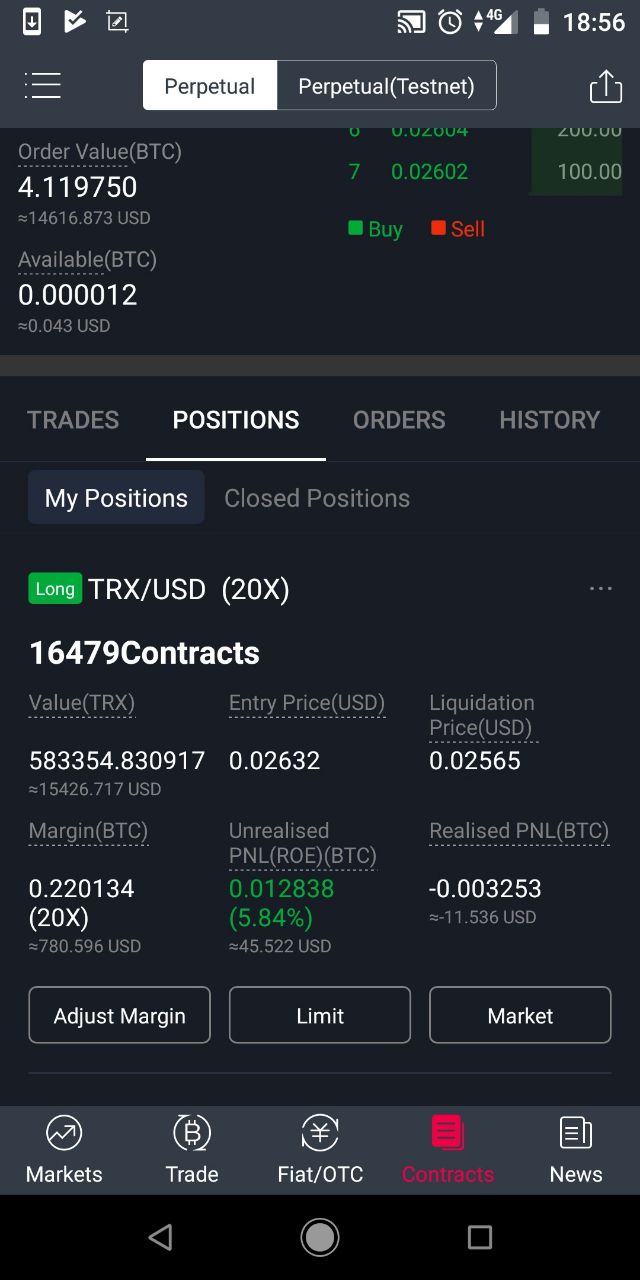The image size is (640, 1280).
Task: Open the list menu icon
Action: (x=42, y=86)
